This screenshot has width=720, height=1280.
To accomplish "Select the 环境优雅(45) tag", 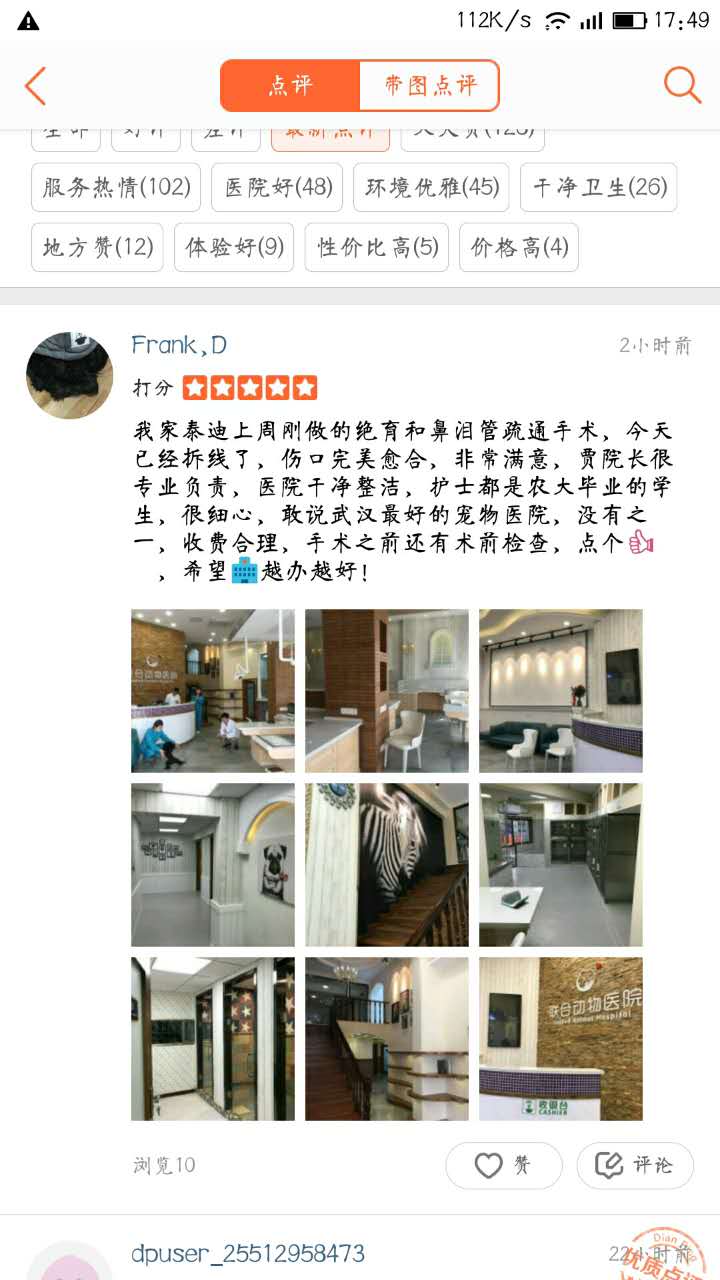I will pyautogui.click(x=432, y=188).
